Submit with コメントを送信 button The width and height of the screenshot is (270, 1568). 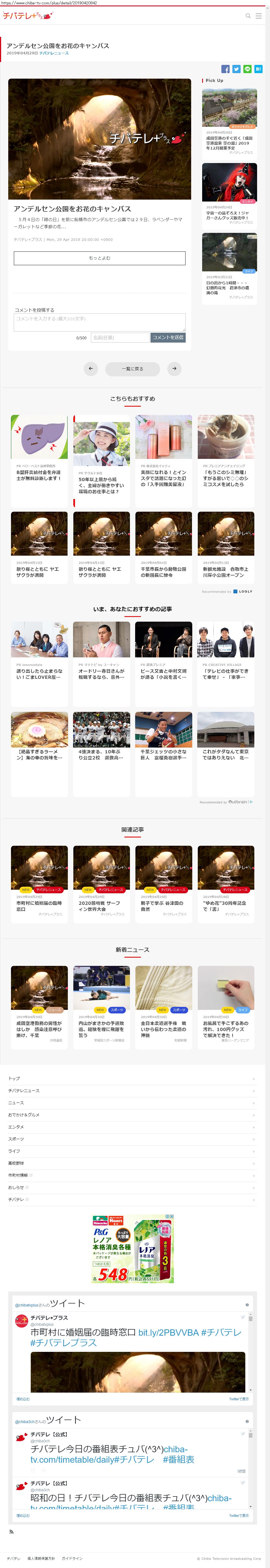coord(168,337)
